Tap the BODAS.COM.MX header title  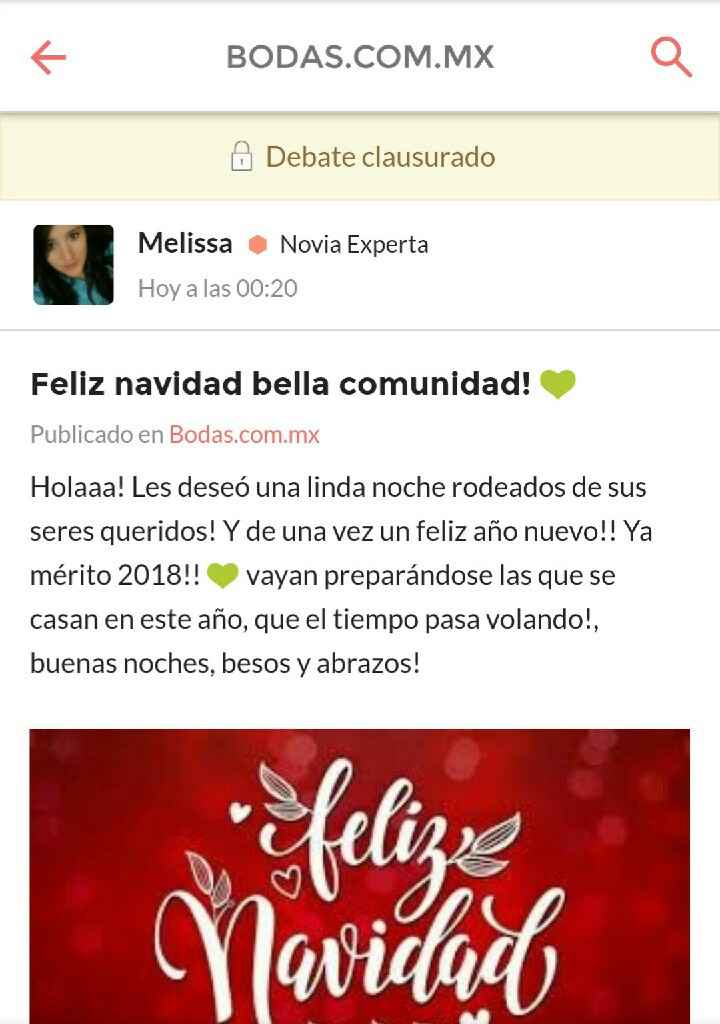click(360, 56)
